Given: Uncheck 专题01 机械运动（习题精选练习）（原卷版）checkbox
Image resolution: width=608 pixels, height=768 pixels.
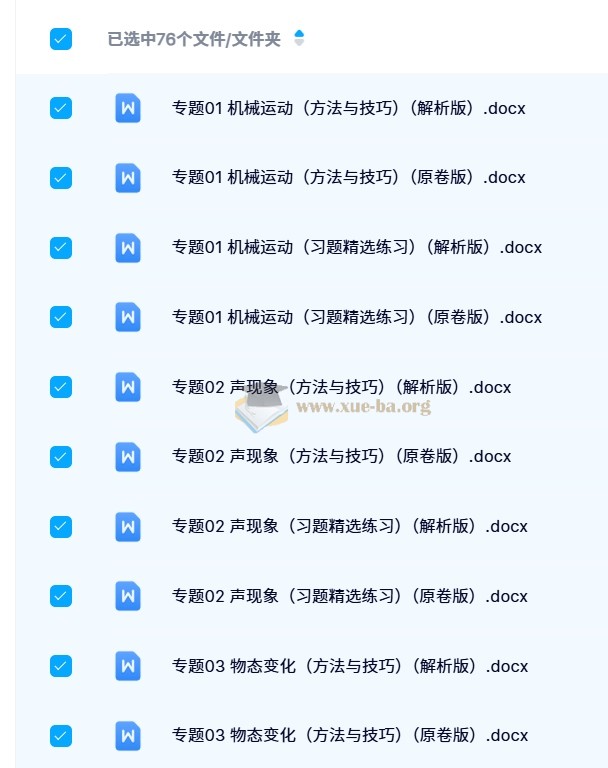Looking at the screenshot, I should point(61,317).
